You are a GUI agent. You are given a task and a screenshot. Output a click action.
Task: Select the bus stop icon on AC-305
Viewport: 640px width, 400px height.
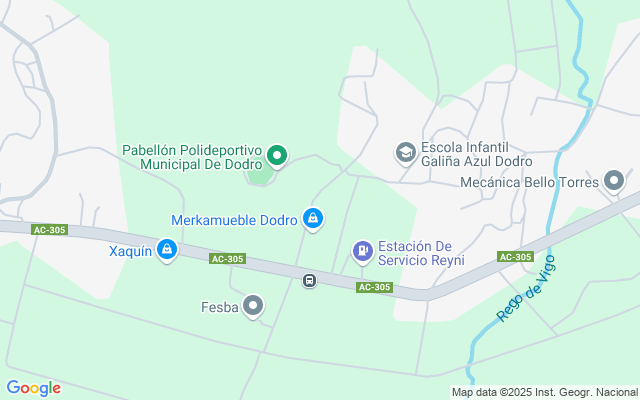pos(310,281)
